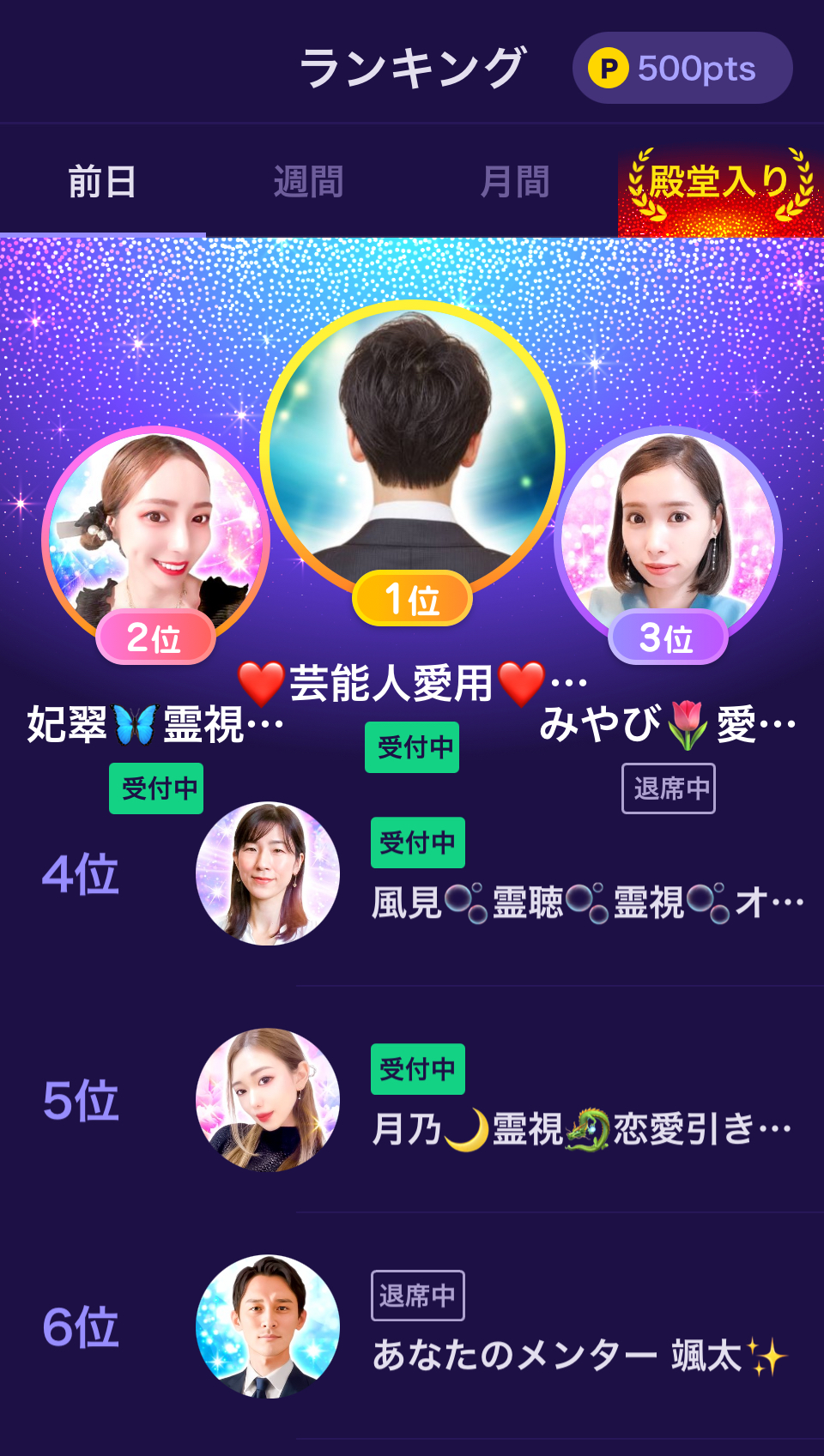The width and height of the screenshot is (824, 1456).
Task: Switch to the 月間 ranking tab
Action: tap(514, 182)
